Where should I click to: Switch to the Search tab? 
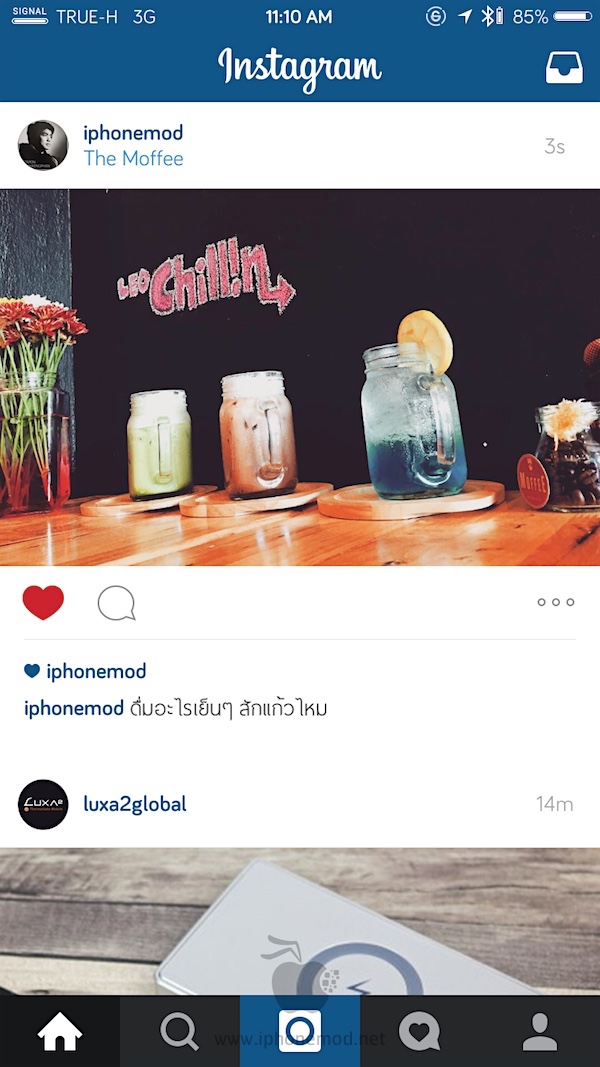(x=180, y=1031)
